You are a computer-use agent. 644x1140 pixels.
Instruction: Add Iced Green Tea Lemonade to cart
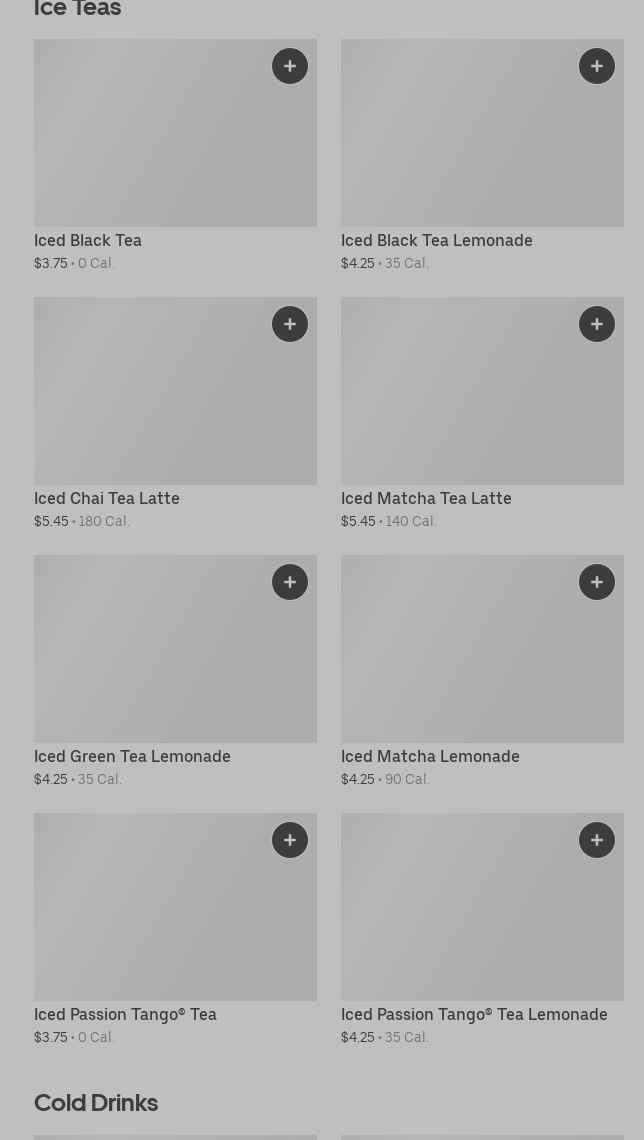(290, 582)
